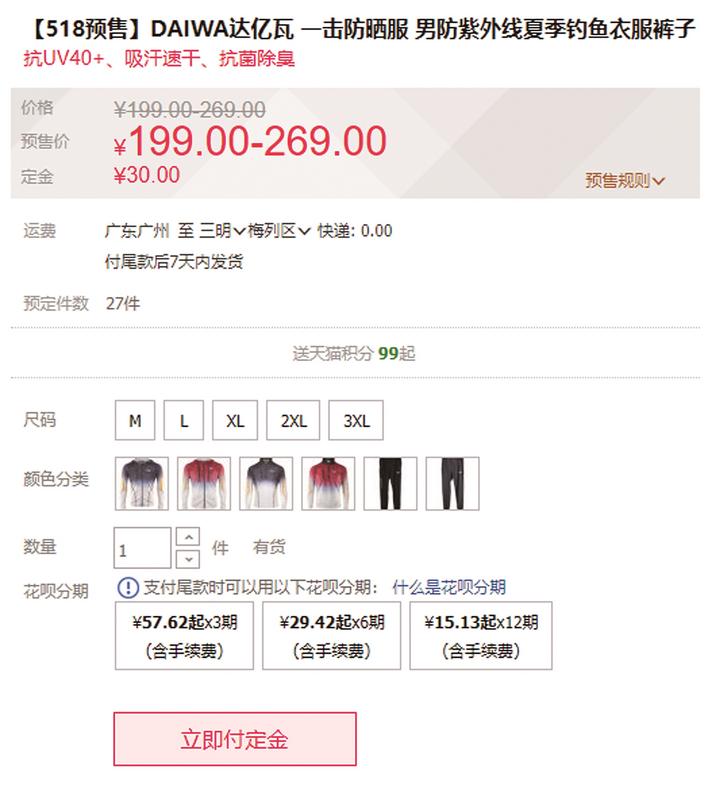Choose the 6期 Huabei installment plan
The width and height of the screenshot is (708, 812).
click(x=331, y=636)
